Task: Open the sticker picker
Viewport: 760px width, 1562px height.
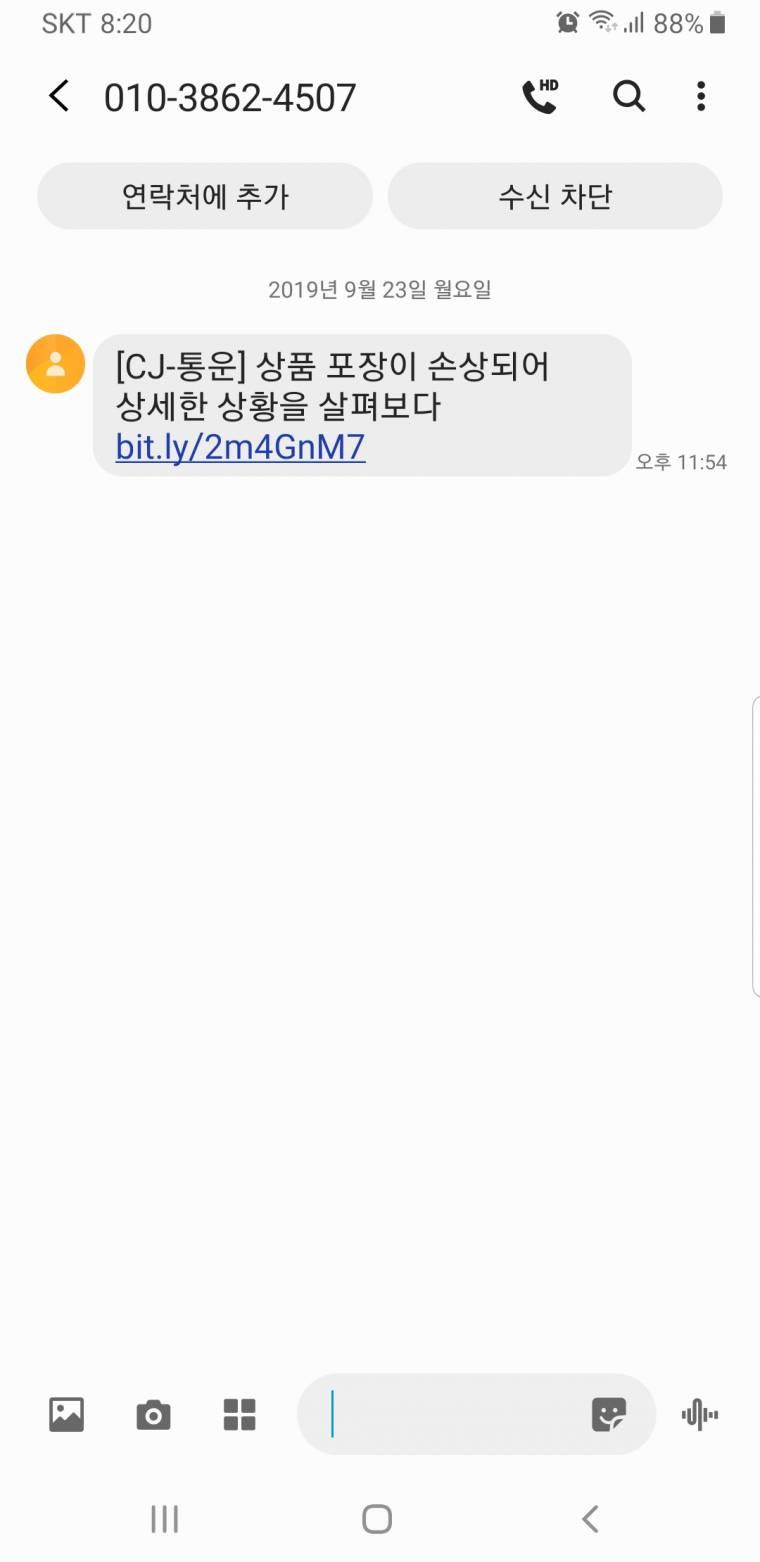Action: click(x=608, y=1414)
